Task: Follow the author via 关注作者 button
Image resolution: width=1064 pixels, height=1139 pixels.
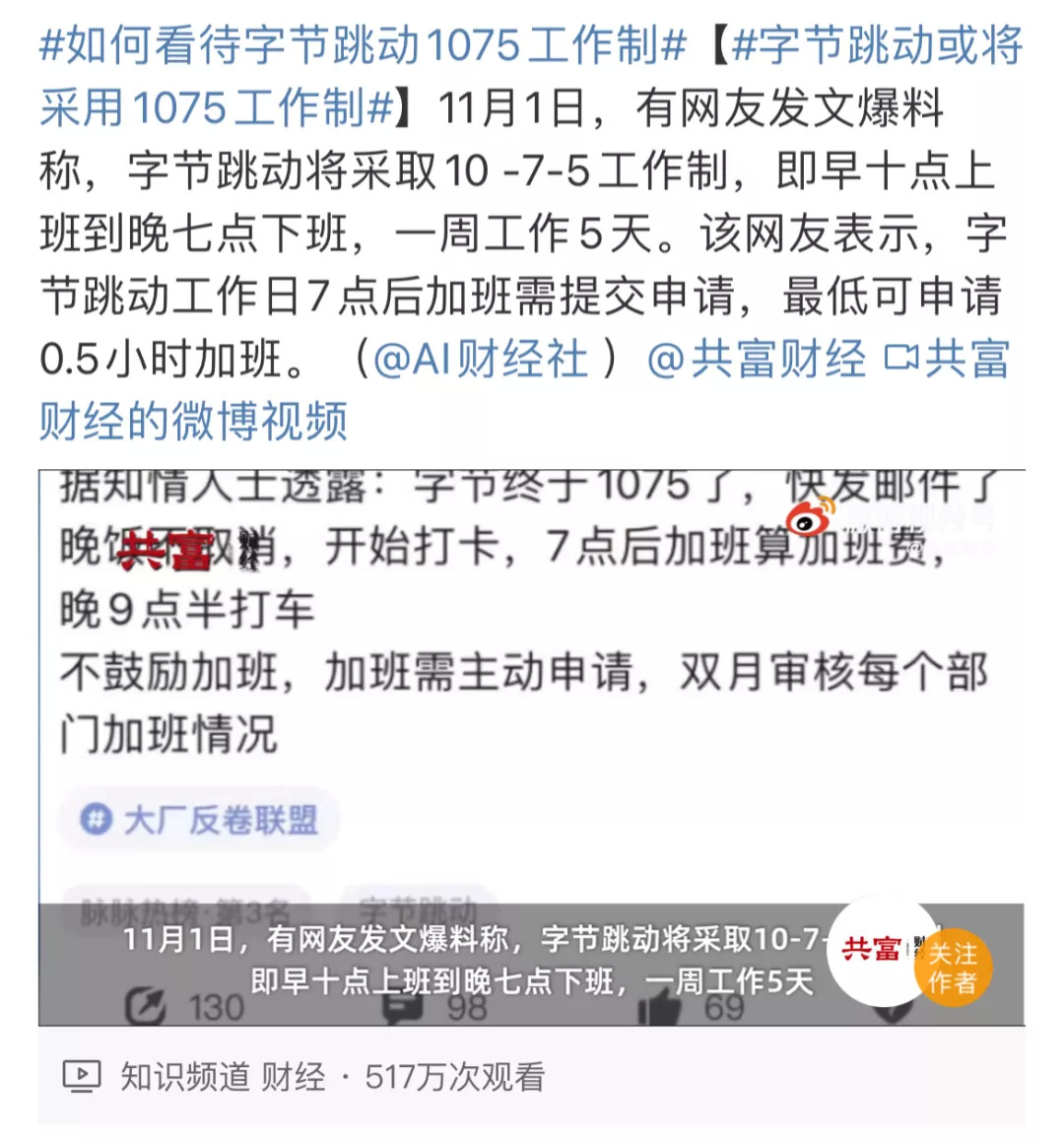Action: coord(953,969)
